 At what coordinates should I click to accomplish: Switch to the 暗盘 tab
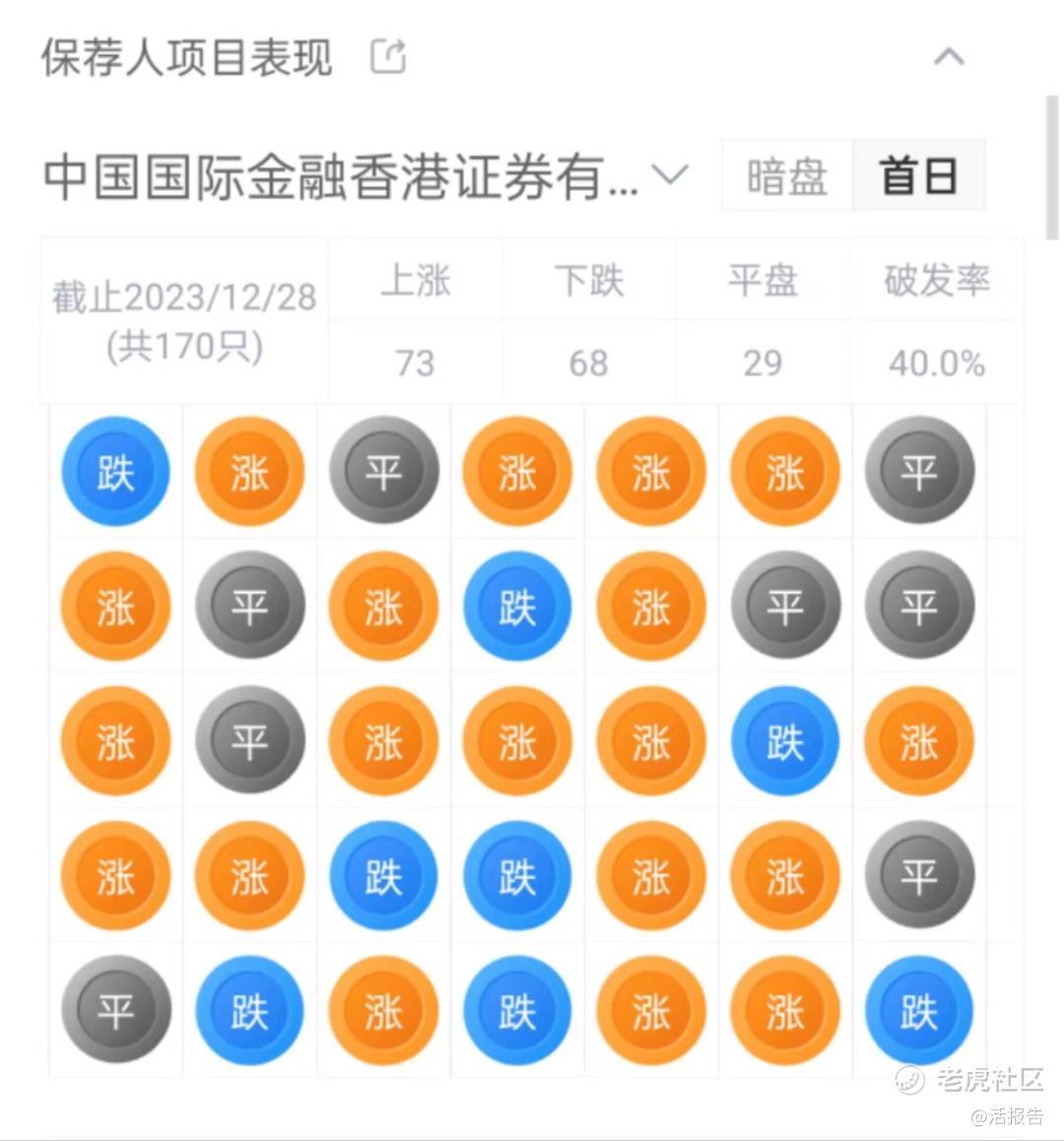click(787, 177)
